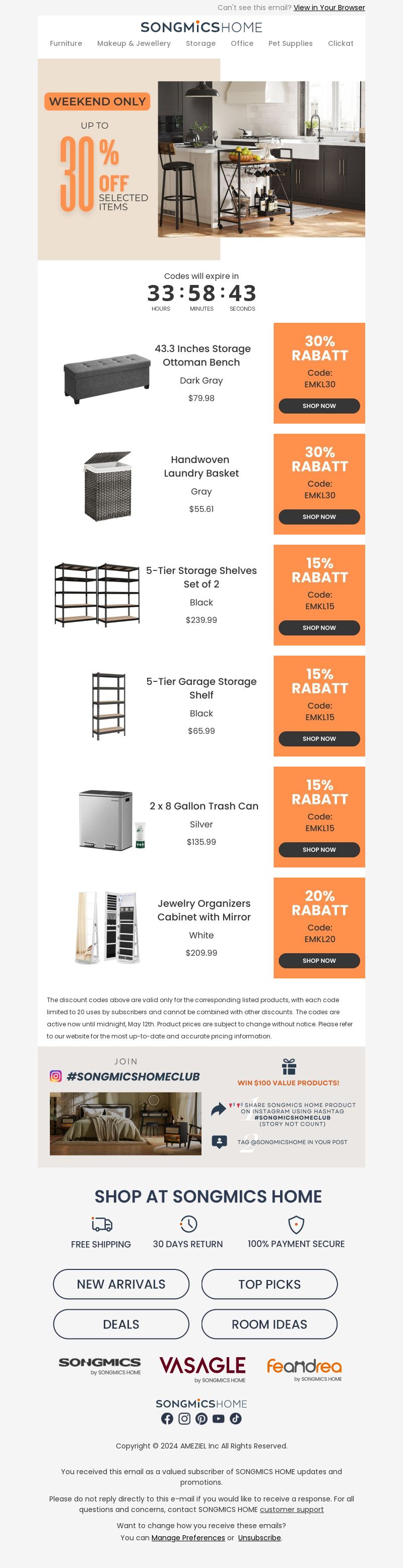Open the New Arrivals button
The width and height of the screenshot is (403, 1568).
(121, 1285)
